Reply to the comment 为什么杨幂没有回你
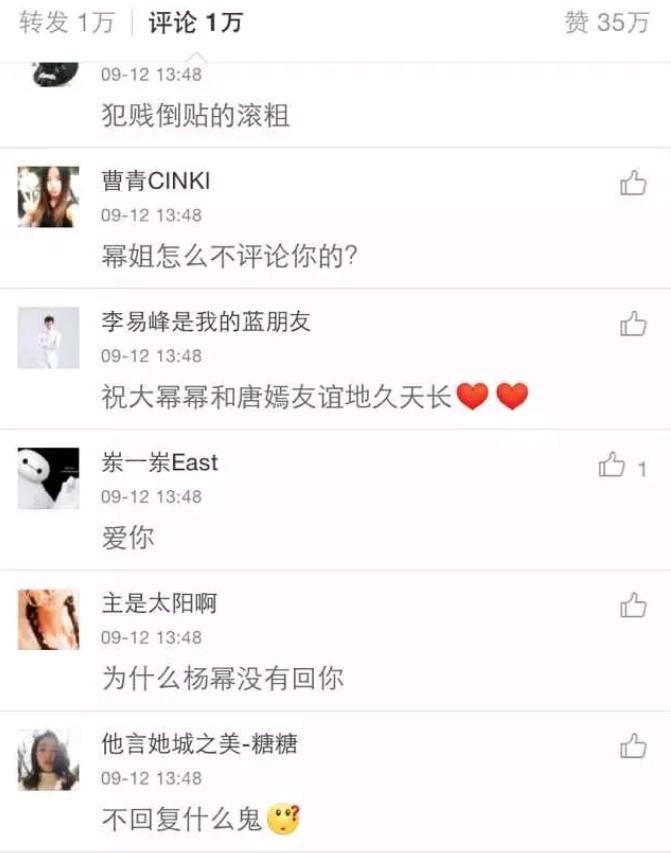This screenshot has width=671, height=853. (x=223, y=679)
